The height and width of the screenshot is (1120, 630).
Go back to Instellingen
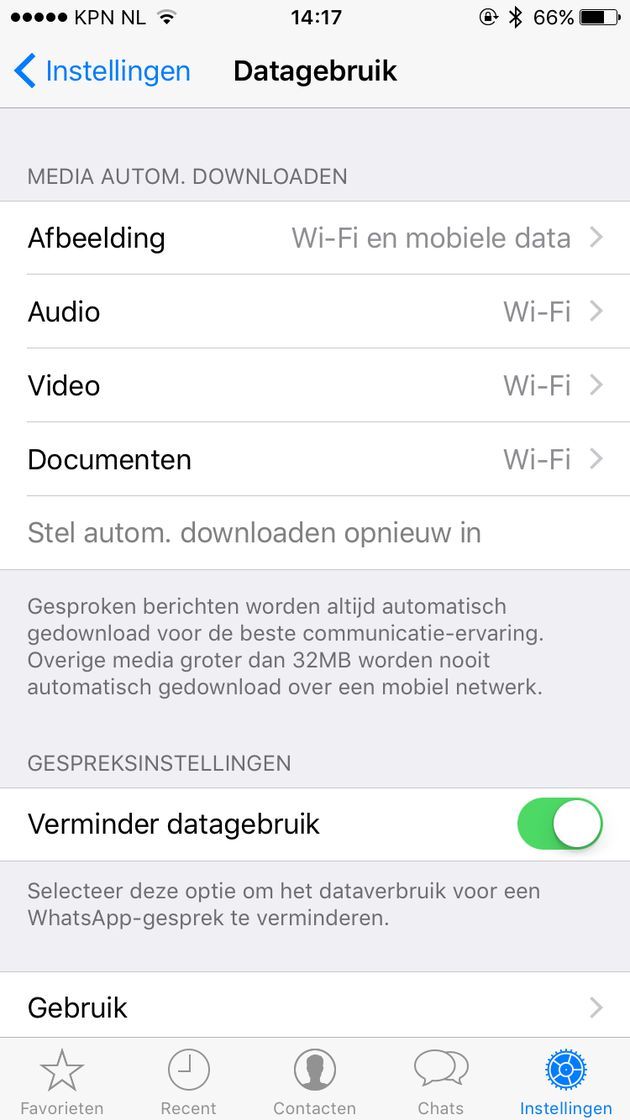(103, 71)
